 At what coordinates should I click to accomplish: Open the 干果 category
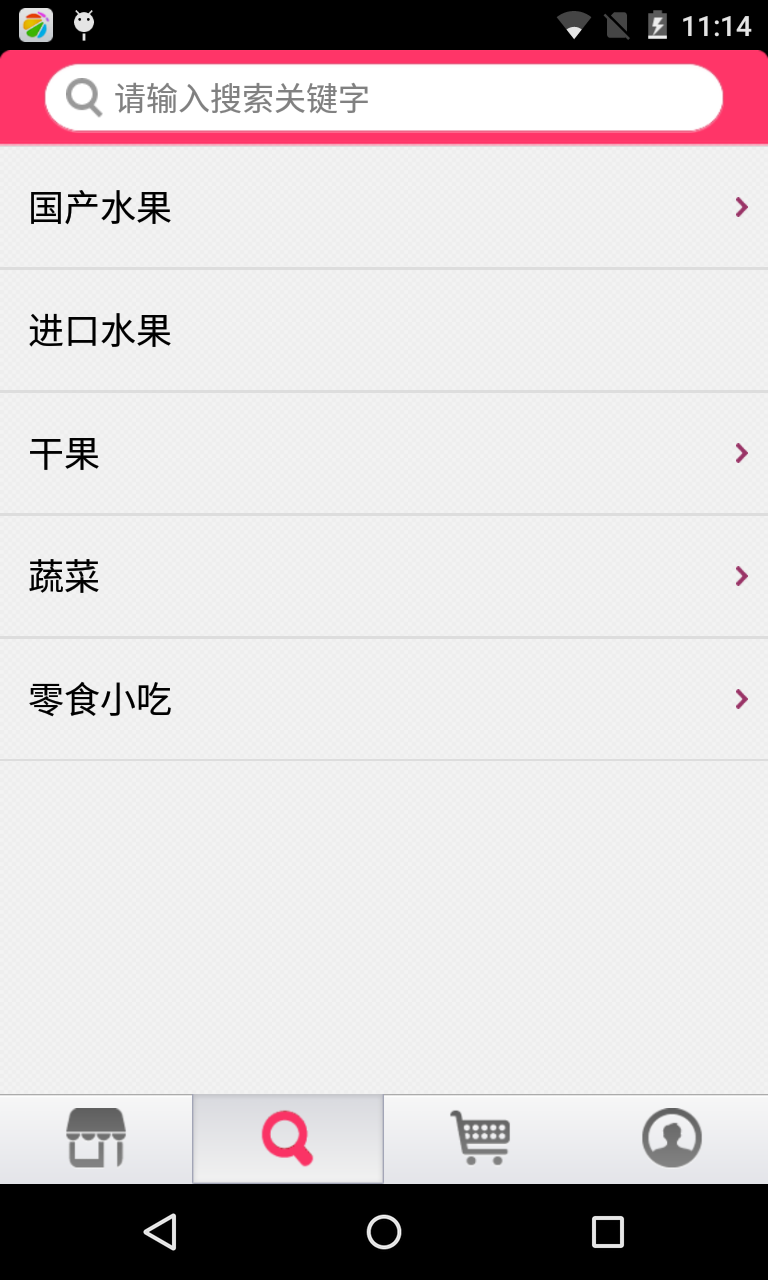point(384,454)
